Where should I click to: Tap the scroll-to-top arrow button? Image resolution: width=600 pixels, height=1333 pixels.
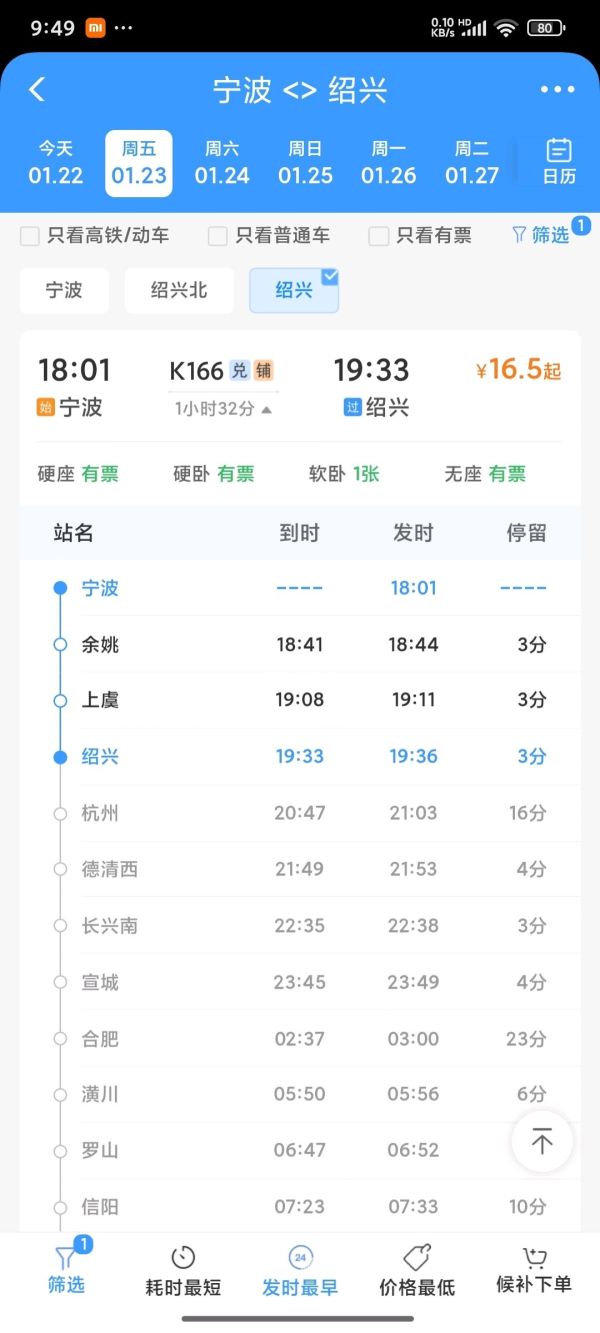click(542, 1141)
